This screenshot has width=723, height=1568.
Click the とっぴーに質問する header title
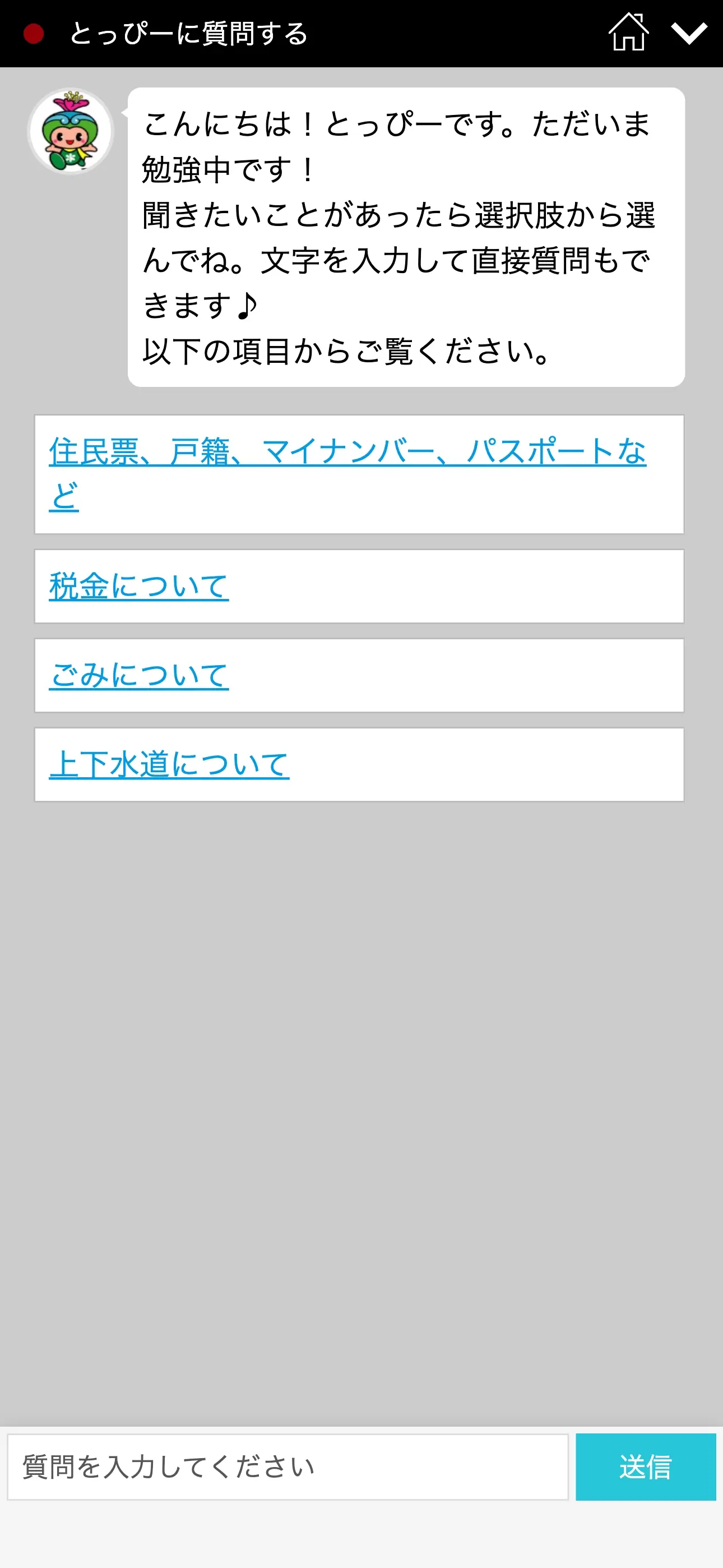[x=190, y=35]
